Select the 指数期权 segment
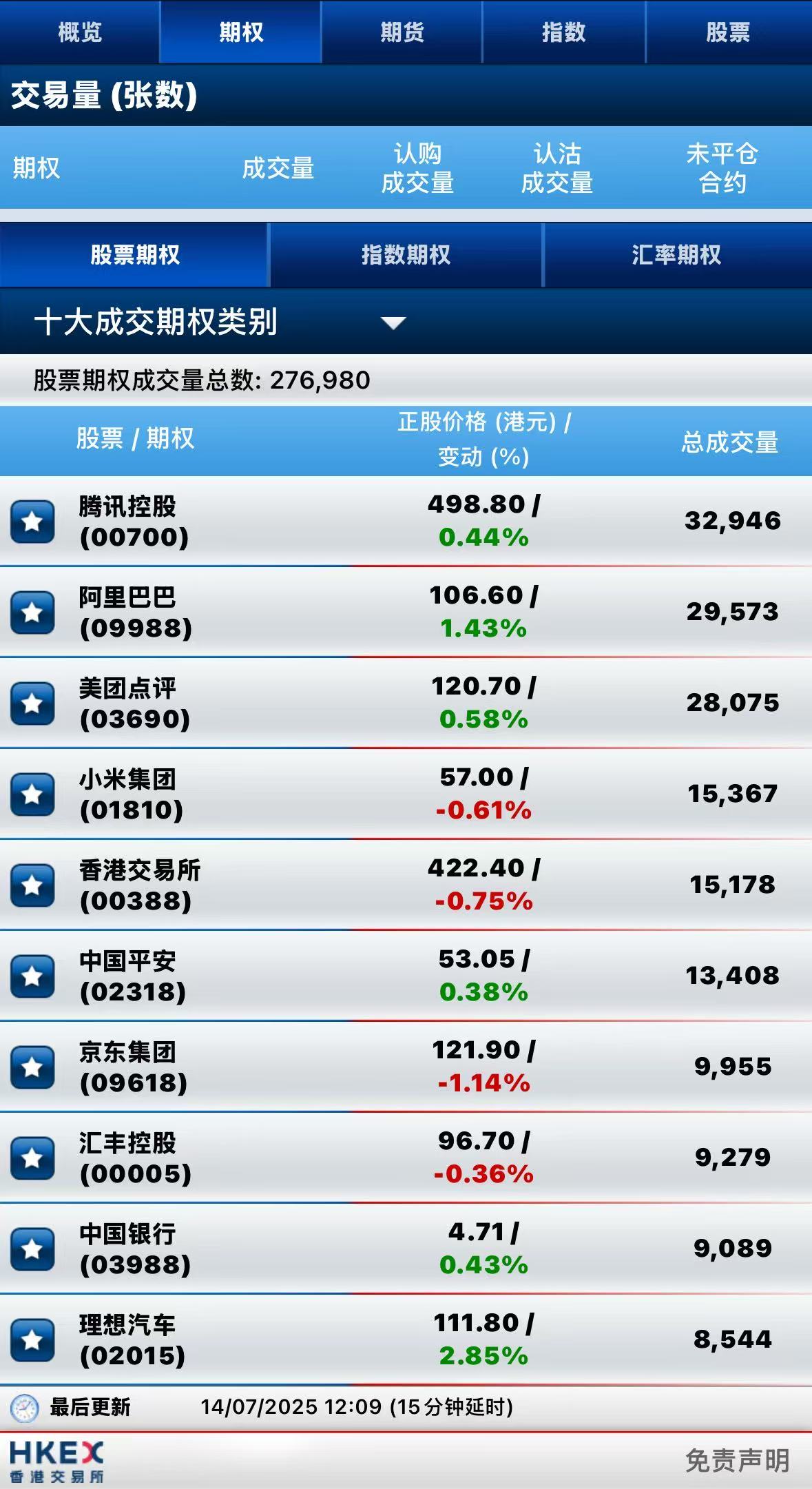Image resolution: width=812 pixels, height=1489 pixels. (x=406, y=255)
